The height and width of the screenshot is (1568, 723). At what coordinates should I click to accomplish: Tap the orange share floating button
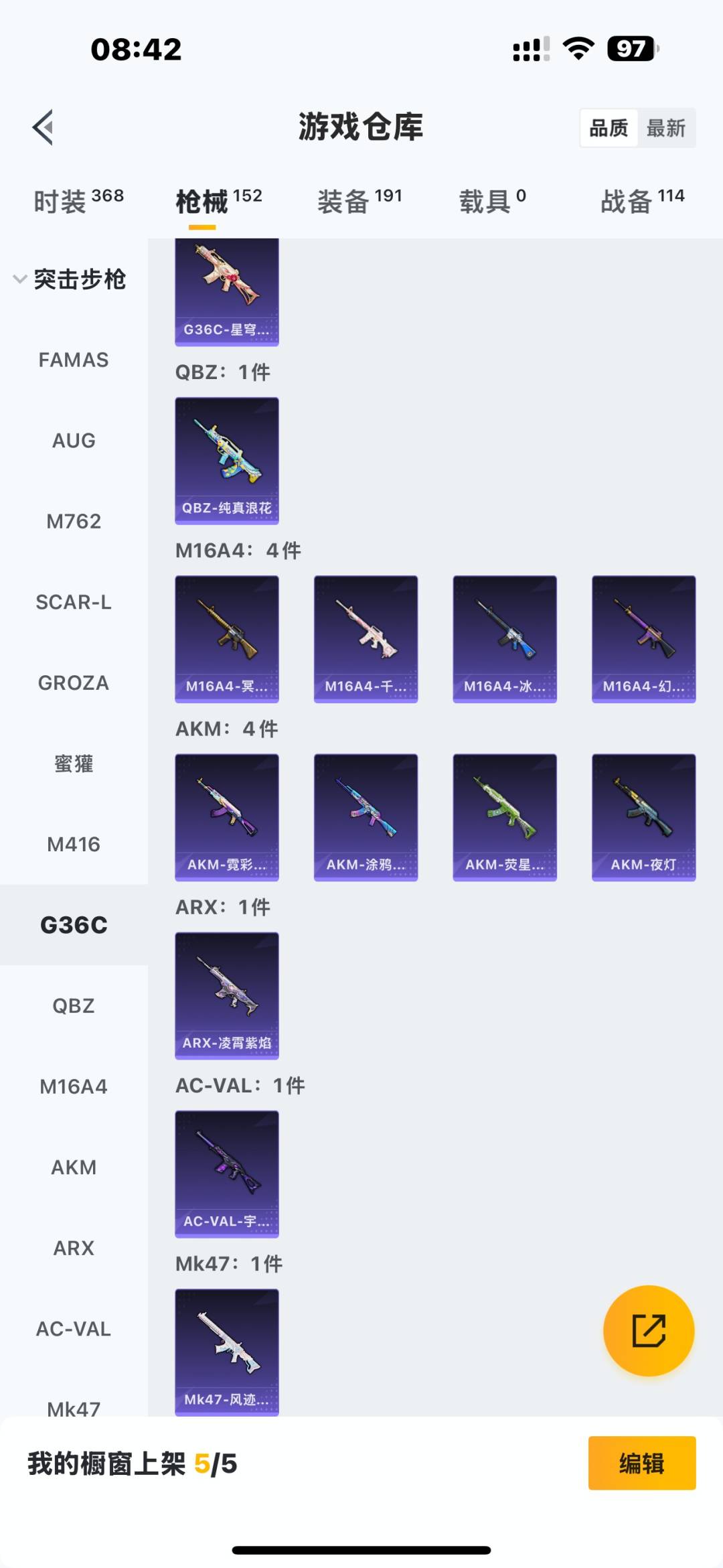tap(648, 1330)
